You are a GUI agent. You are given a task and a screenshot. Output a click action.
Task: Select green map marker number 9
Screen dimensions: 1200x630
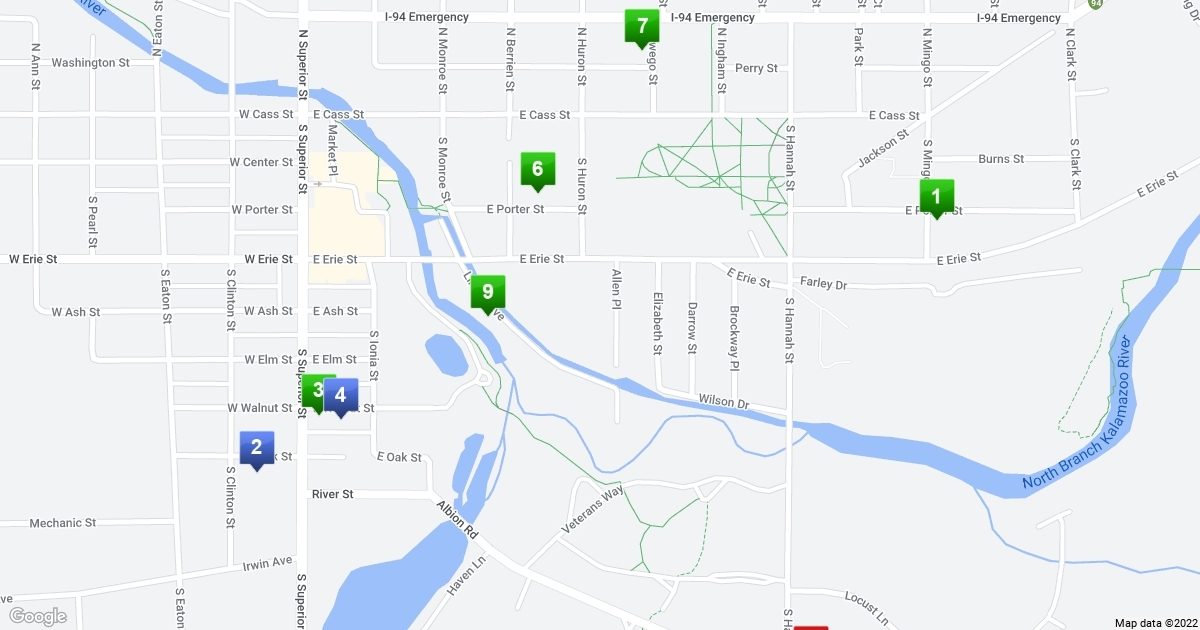click(x=488, y=292)
